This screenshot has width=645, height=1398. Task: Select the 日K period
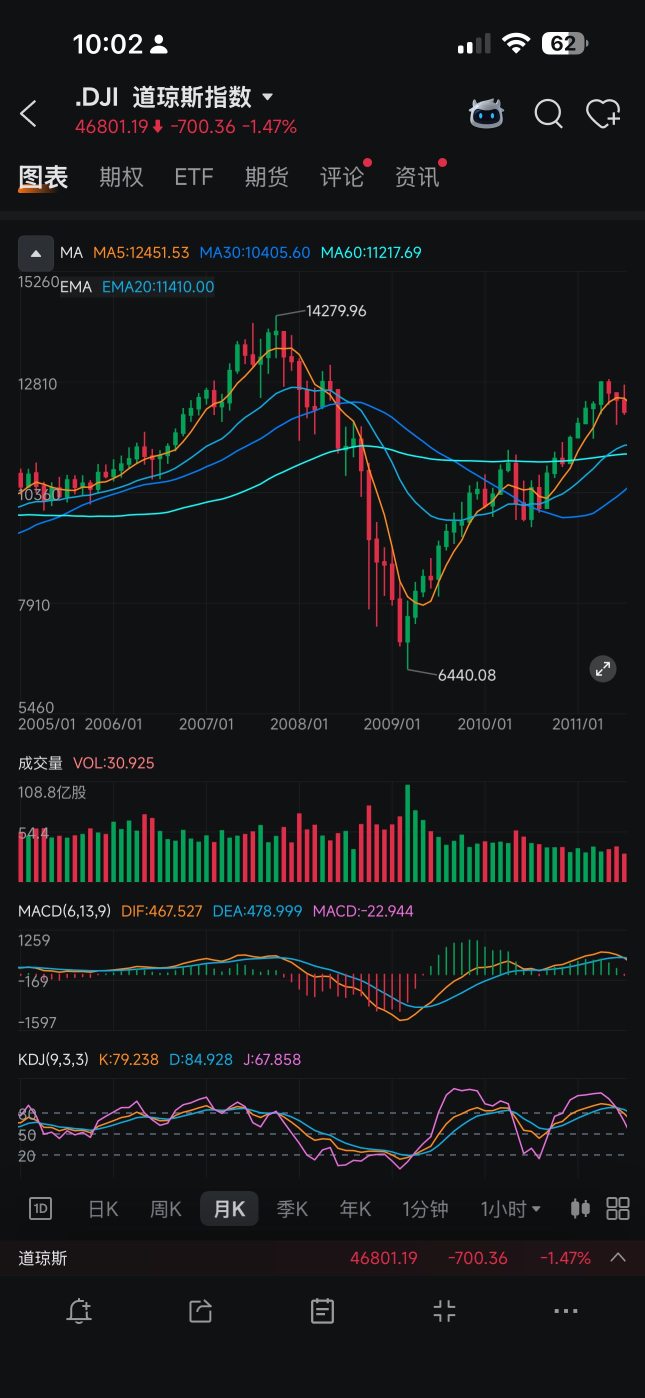pyautogui.click(x=103, y=1209)
